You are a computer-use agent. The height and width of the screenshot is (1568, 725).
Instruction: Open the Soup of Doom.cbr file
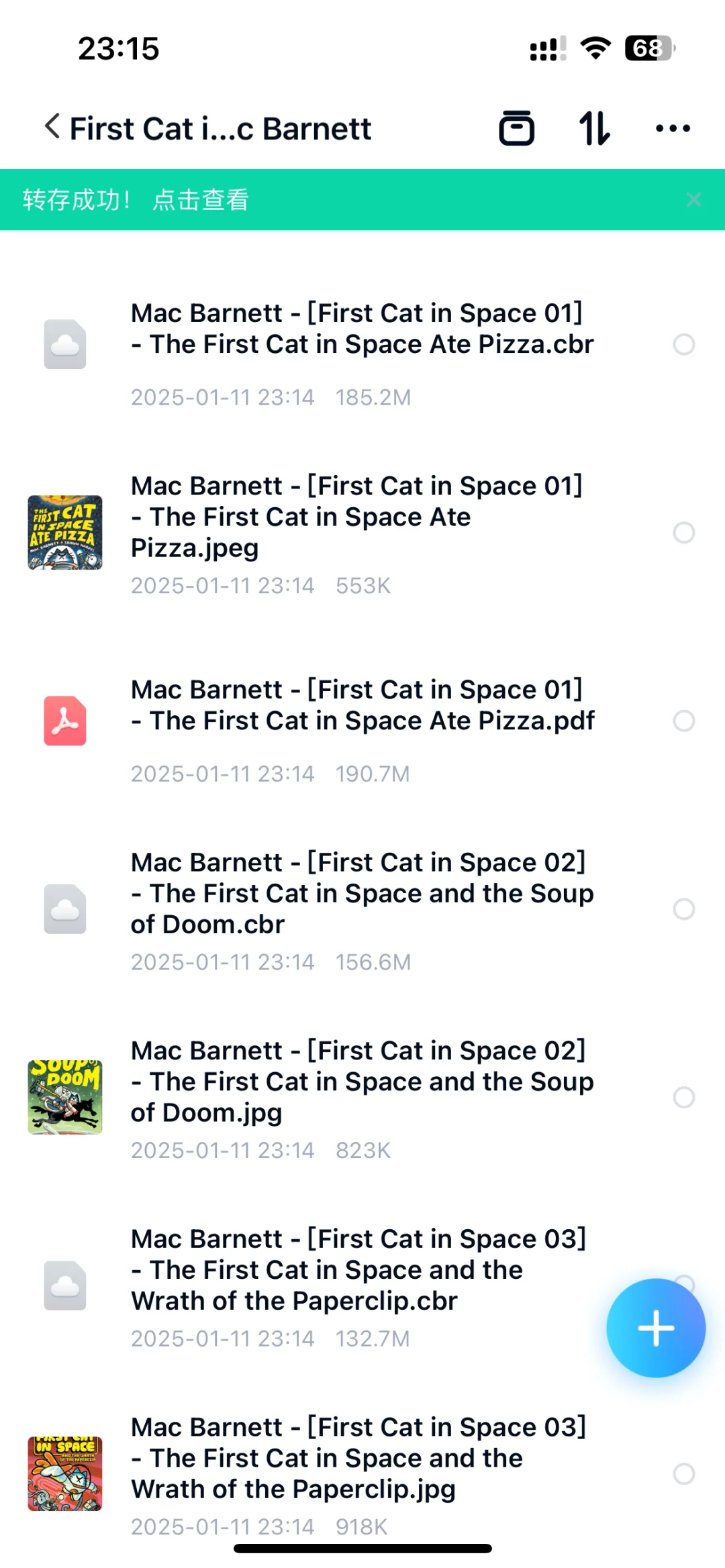[x=362, y=909]
